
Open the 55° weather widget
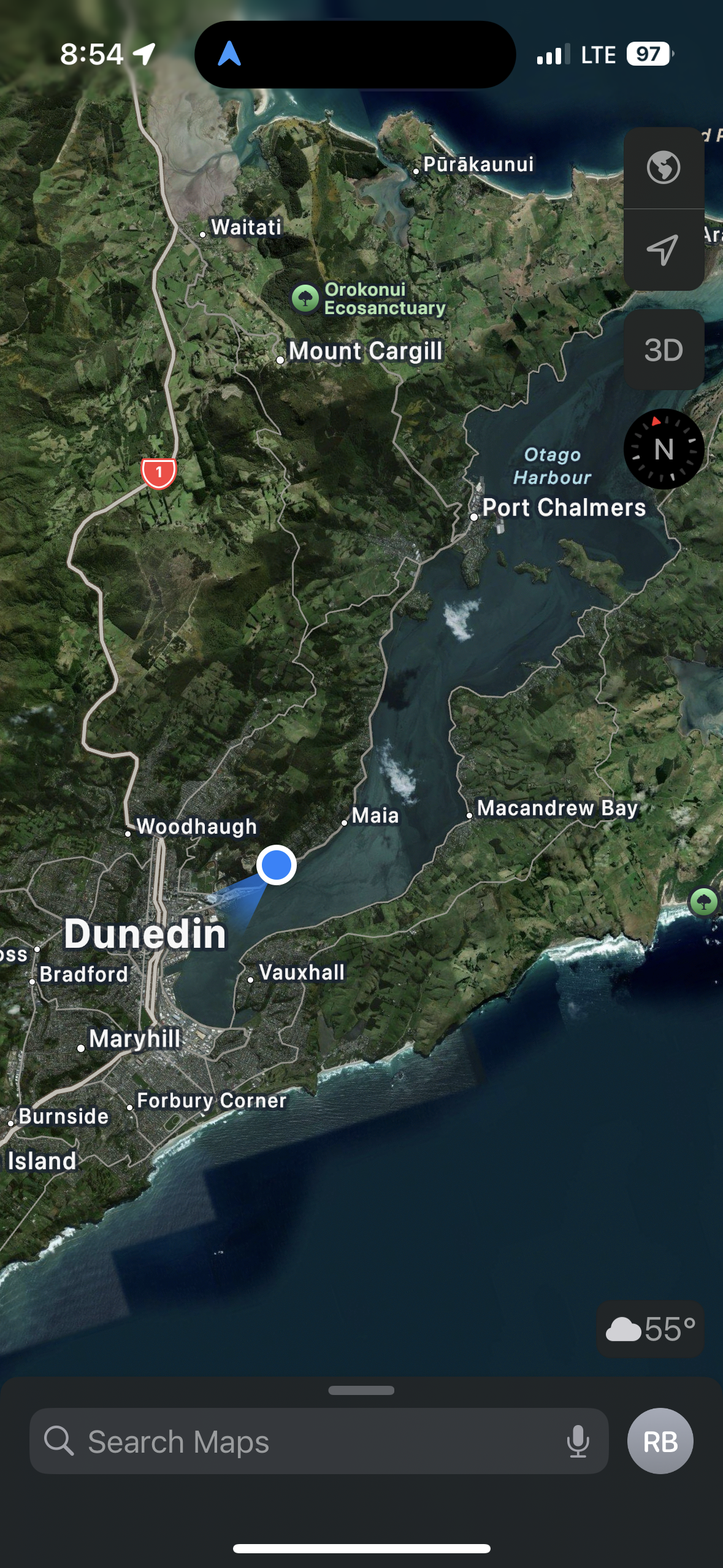point(650,1329)
